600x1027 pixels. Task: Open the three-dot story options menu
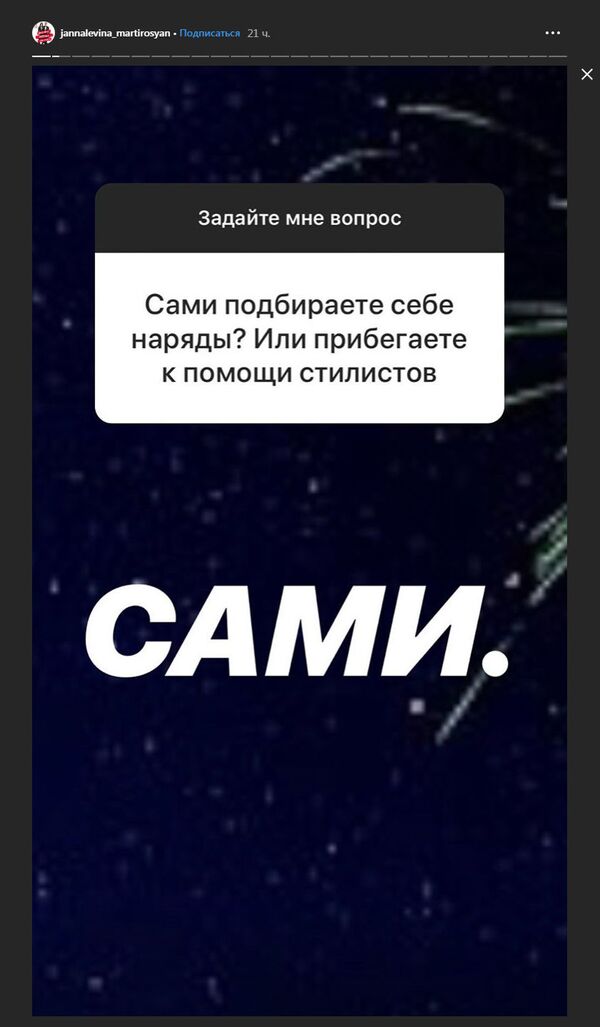(552, 33)
